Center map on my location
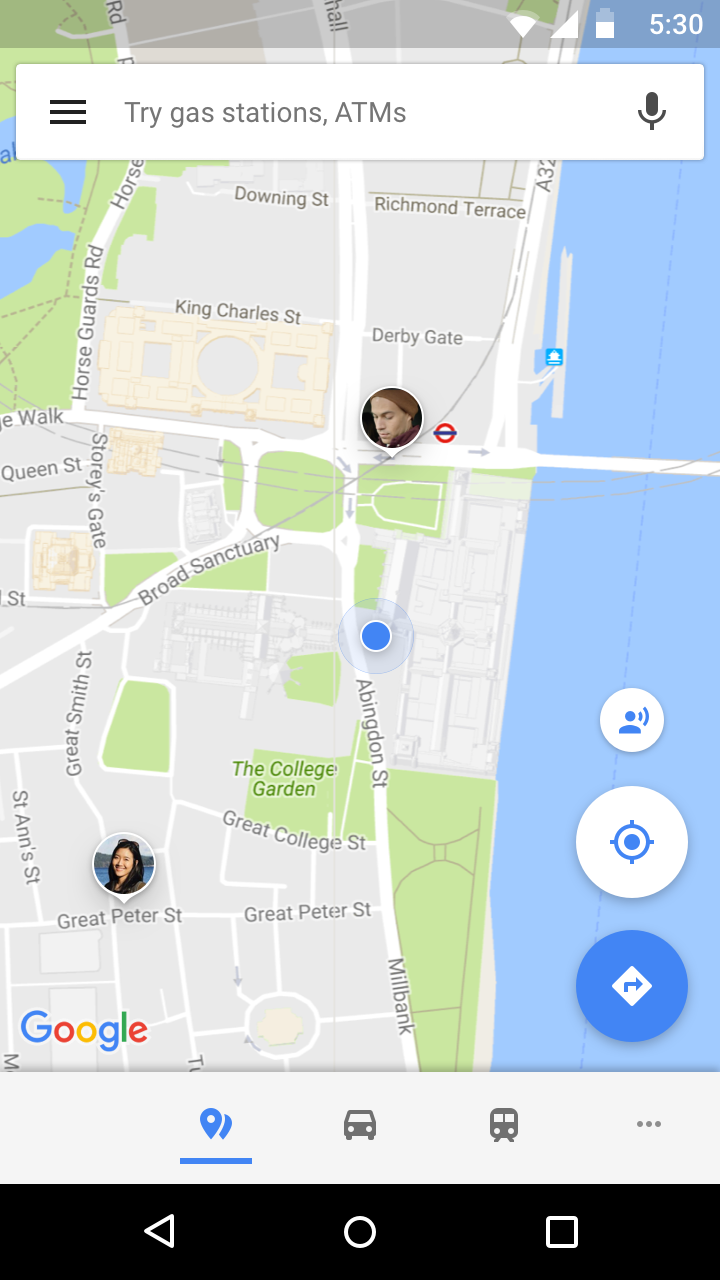720x1280 pixels. point(632,842)
